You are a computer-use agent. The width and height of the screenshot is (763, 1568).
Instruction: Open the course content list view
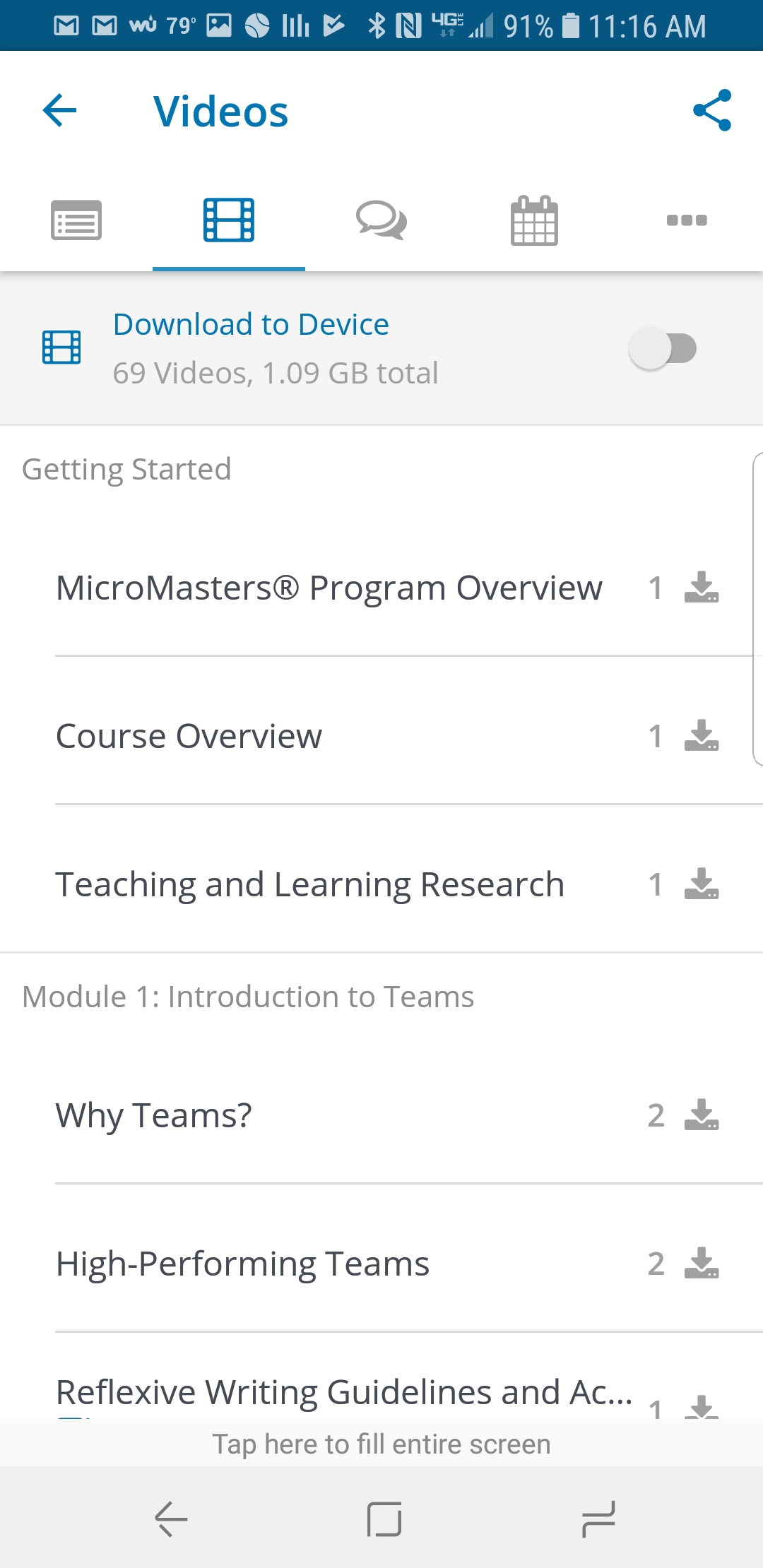point(76,220)
